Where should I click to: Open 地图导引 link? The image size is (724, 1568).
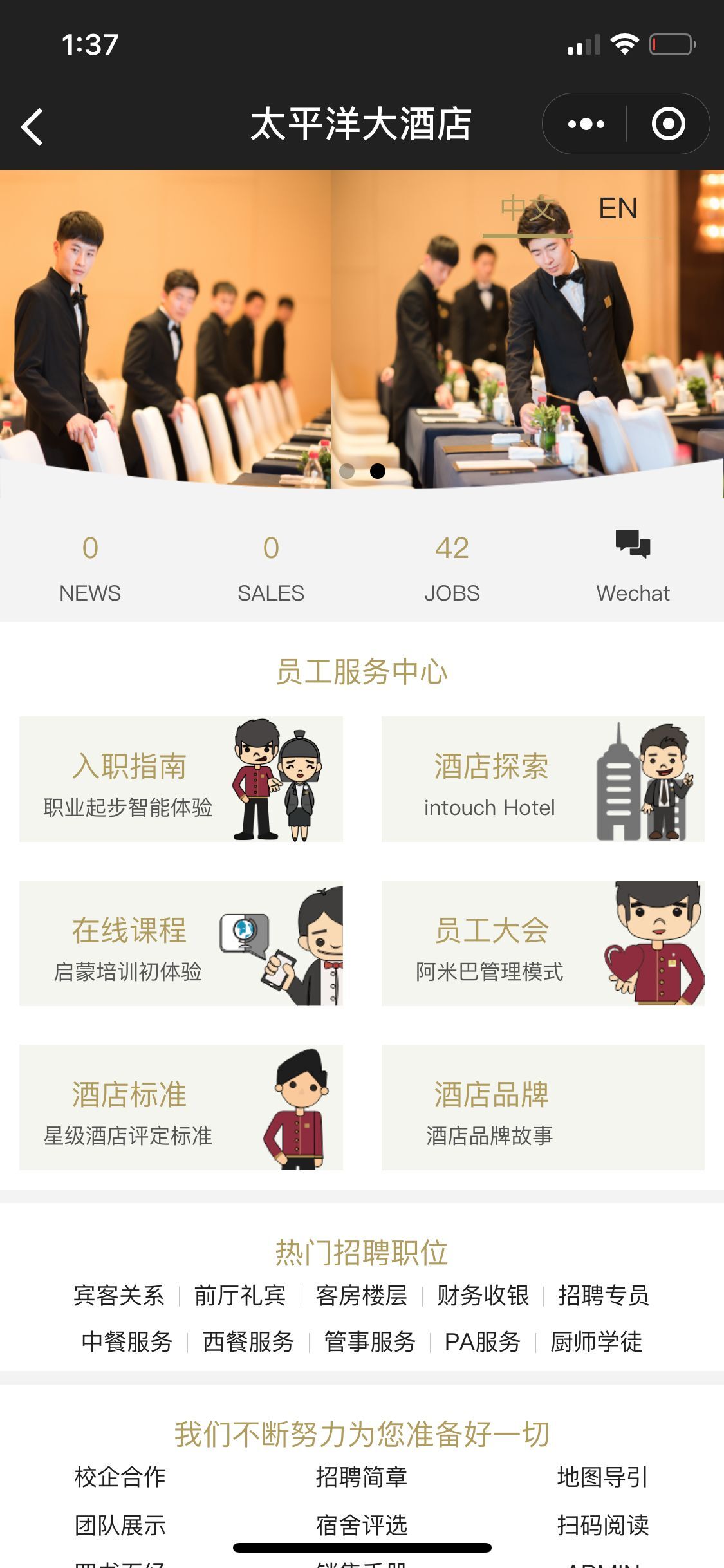click(602, 1477)
